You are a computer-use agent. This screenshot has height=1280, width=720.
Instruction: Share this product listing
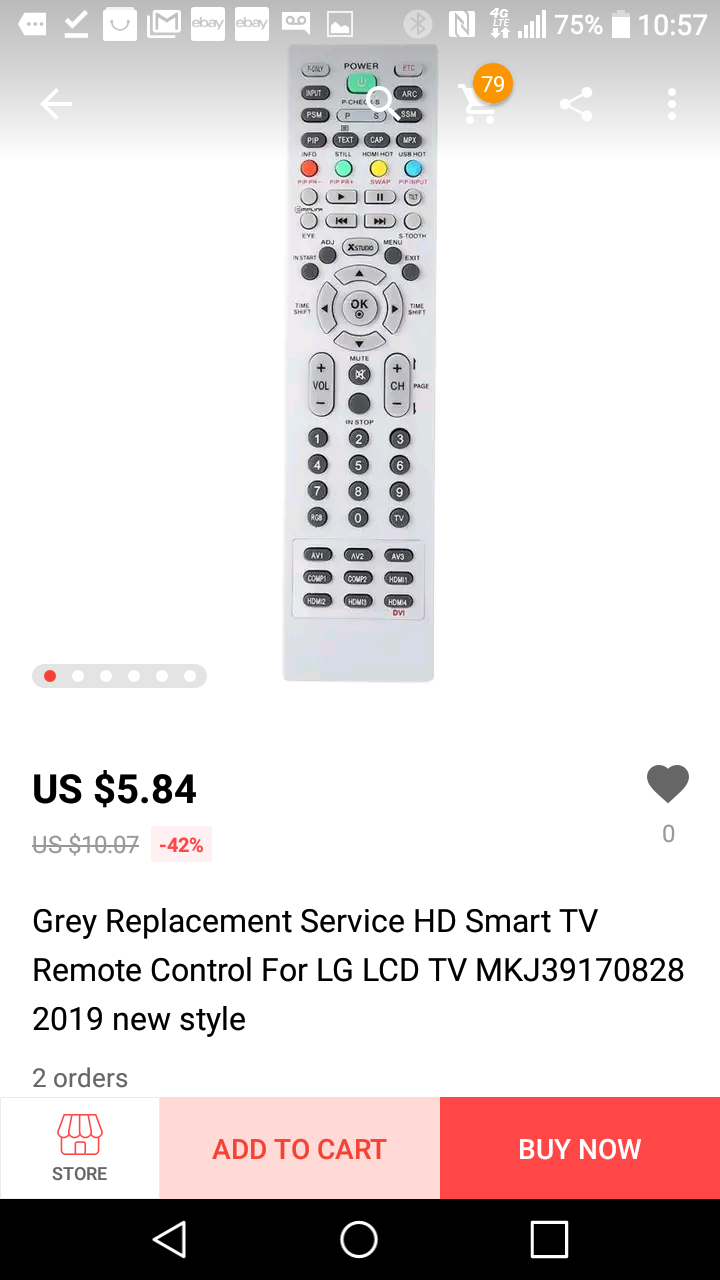click(576, 104)
